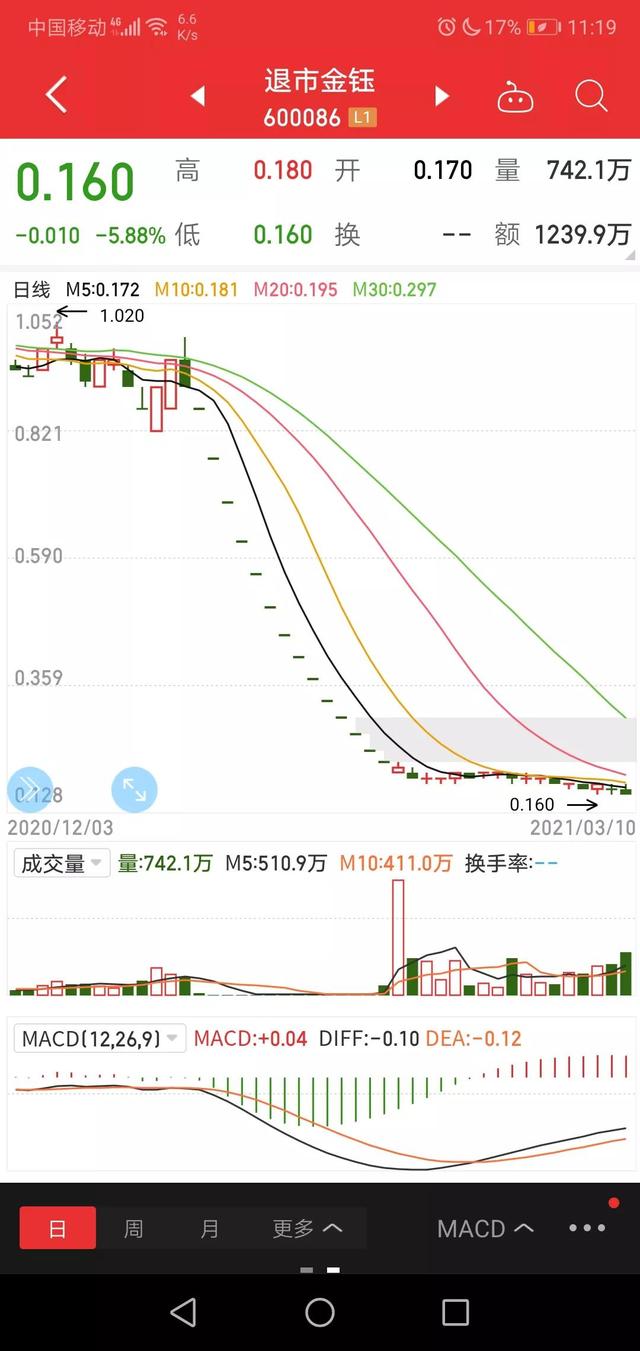Expand the 更多 period options

[307, 1228]
